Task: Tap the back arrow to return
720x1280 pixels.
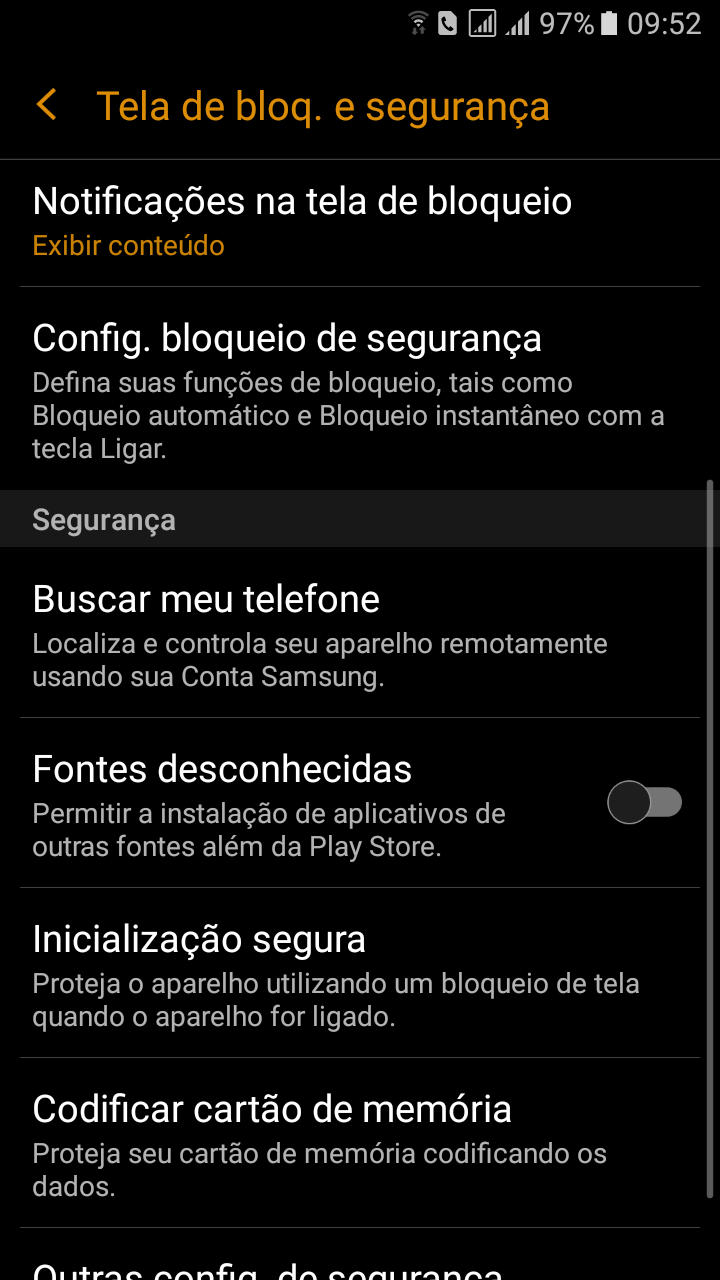Action: tap(45, 104)
